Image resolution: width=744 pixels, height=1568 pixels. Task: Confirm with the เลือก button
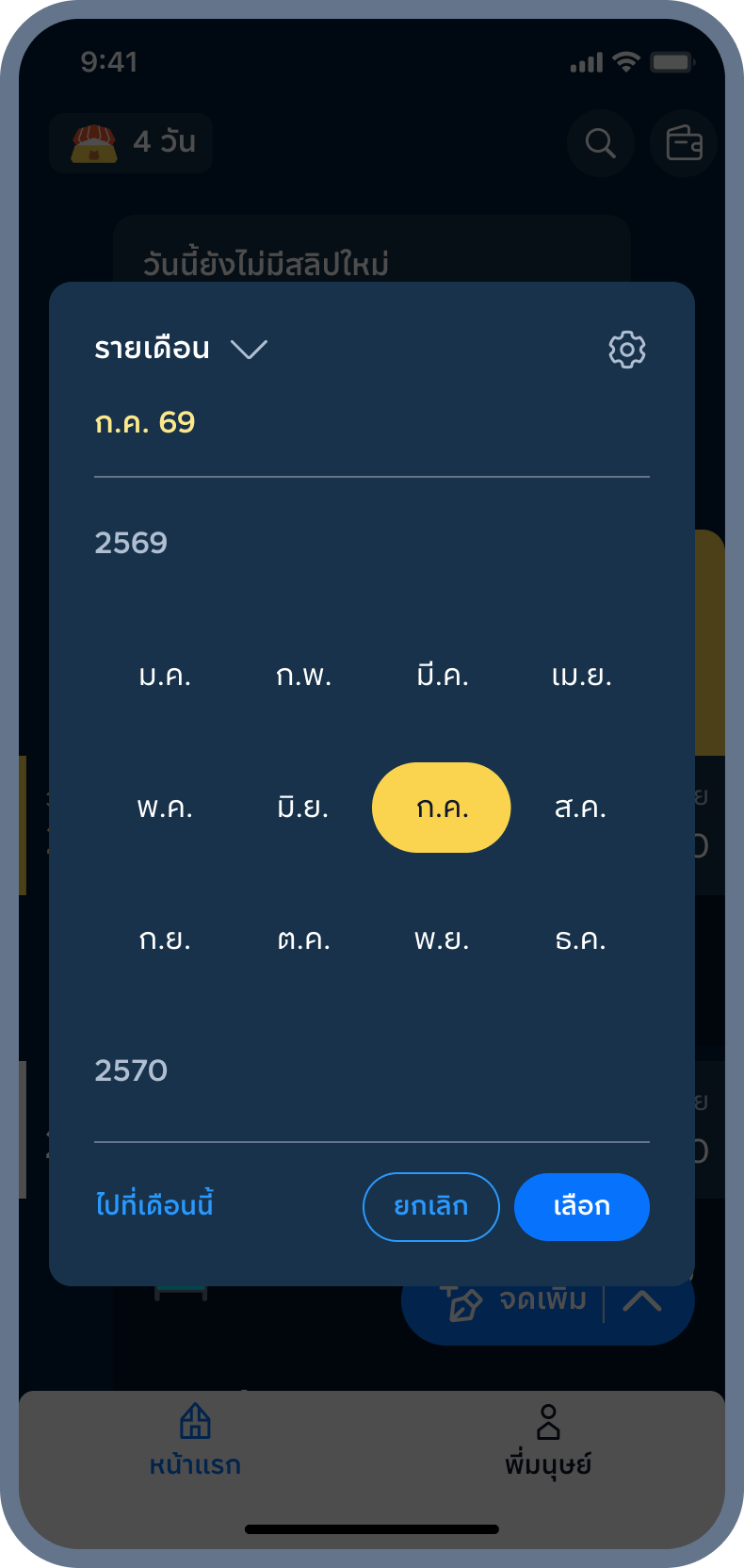click(x=582, y=1207)
